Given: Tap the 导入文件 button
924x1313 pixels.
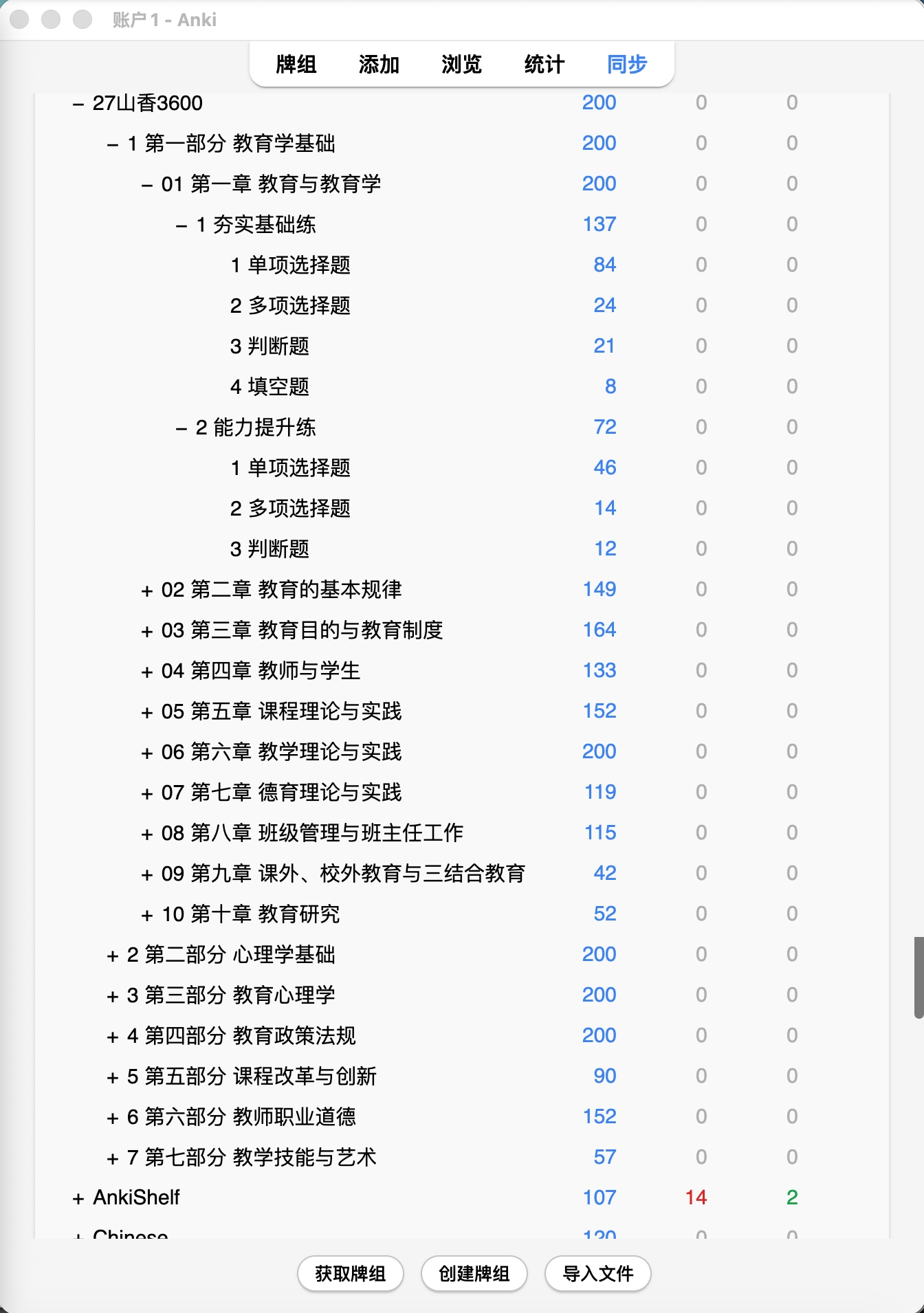Looking at the screenshot, I should (x=598, y=1274).
